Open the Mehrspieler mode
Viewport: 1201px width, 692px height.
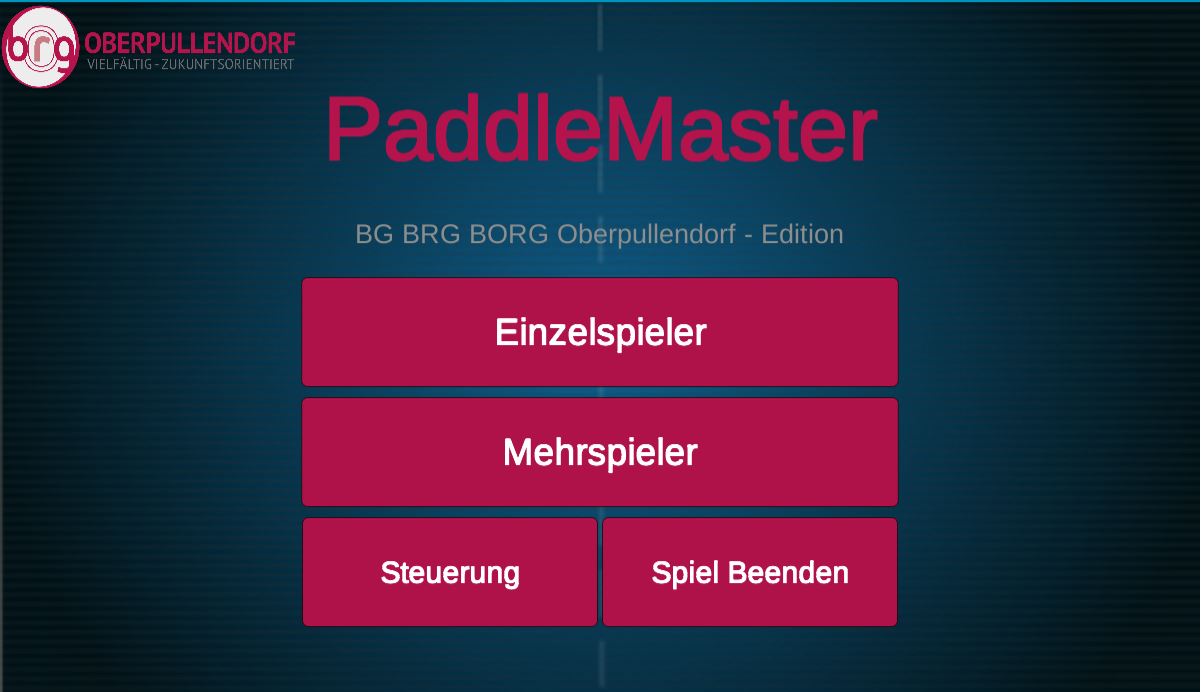pyautogui.click(x=600, y=452)
